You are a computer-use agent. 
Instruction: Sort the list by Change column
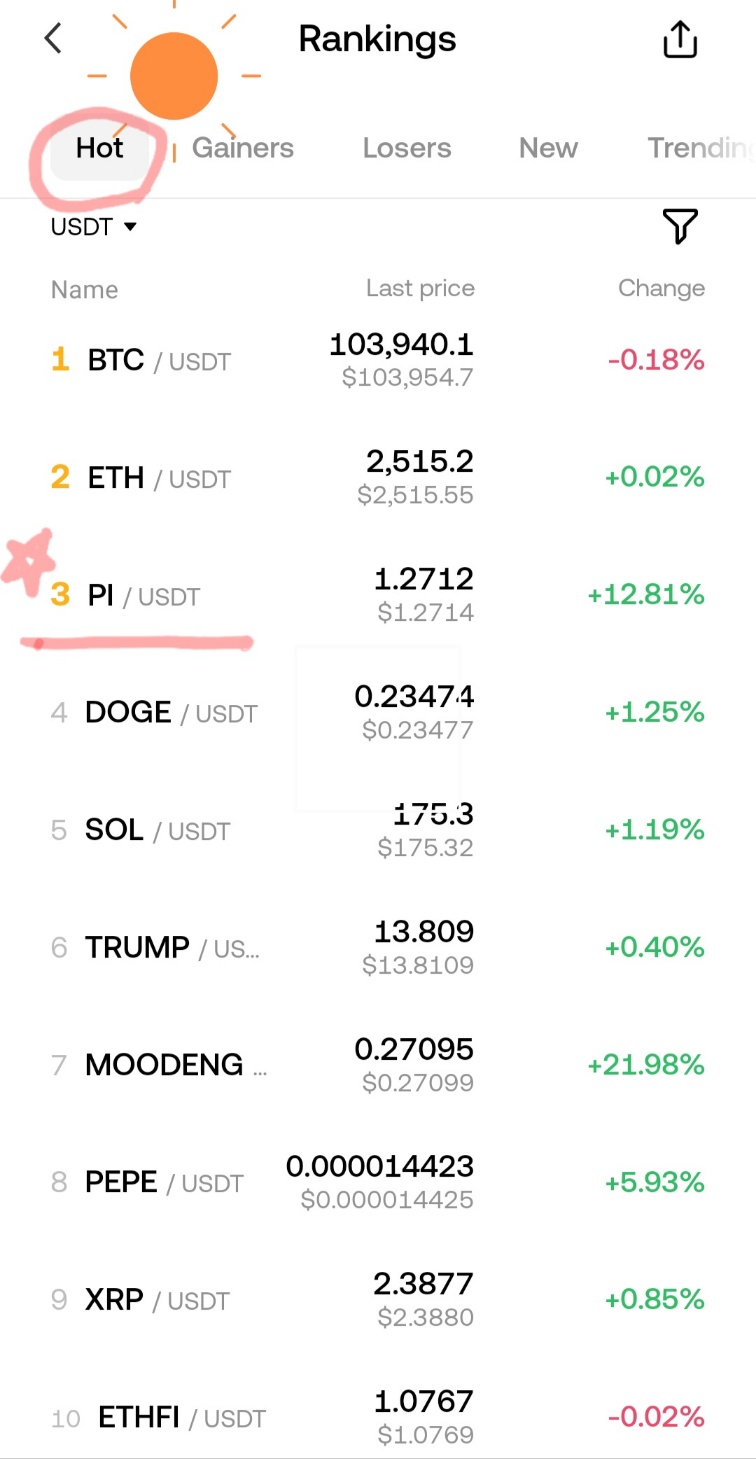pos(661,288)
